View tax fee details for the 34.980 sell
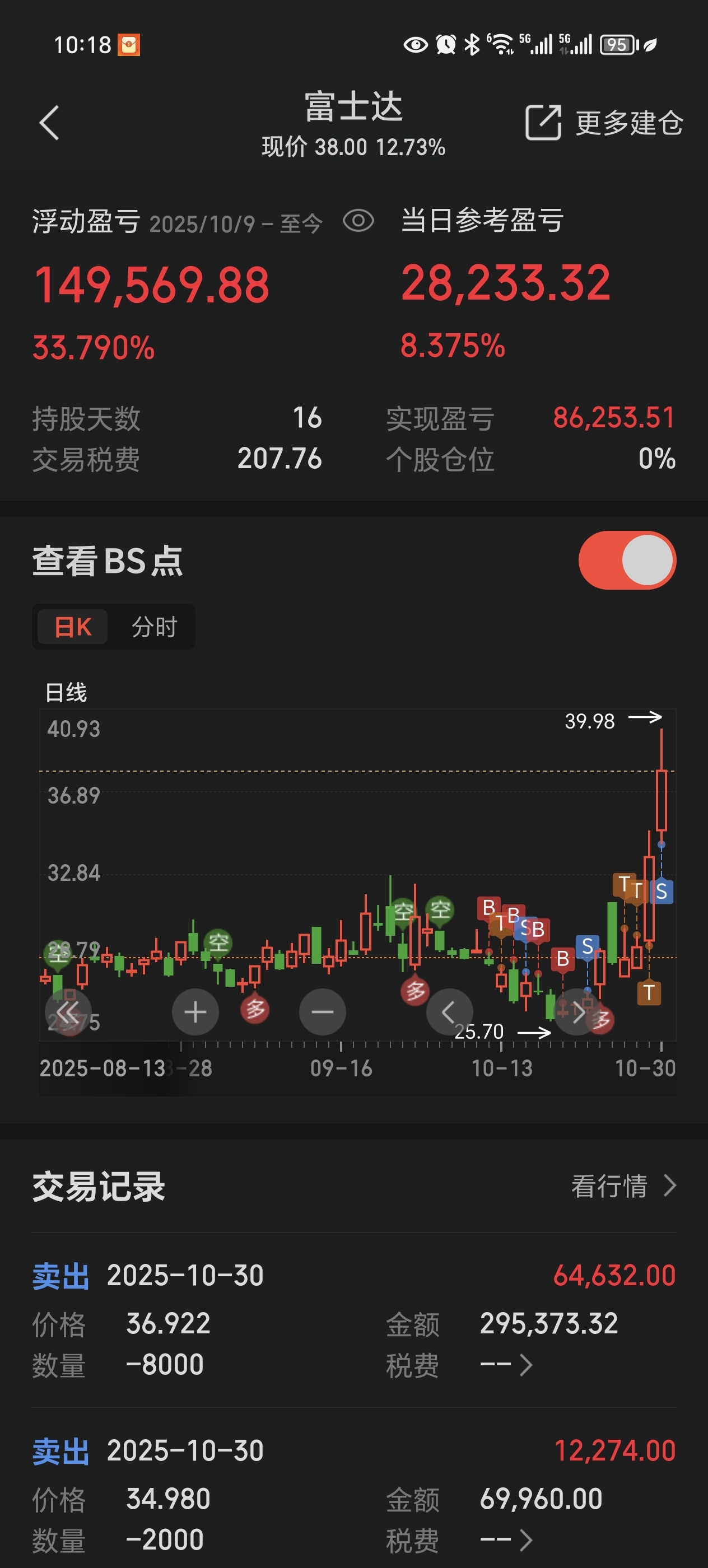Image resolution: width=708 pixels, height=1568 pixels. click(506, 1540)
